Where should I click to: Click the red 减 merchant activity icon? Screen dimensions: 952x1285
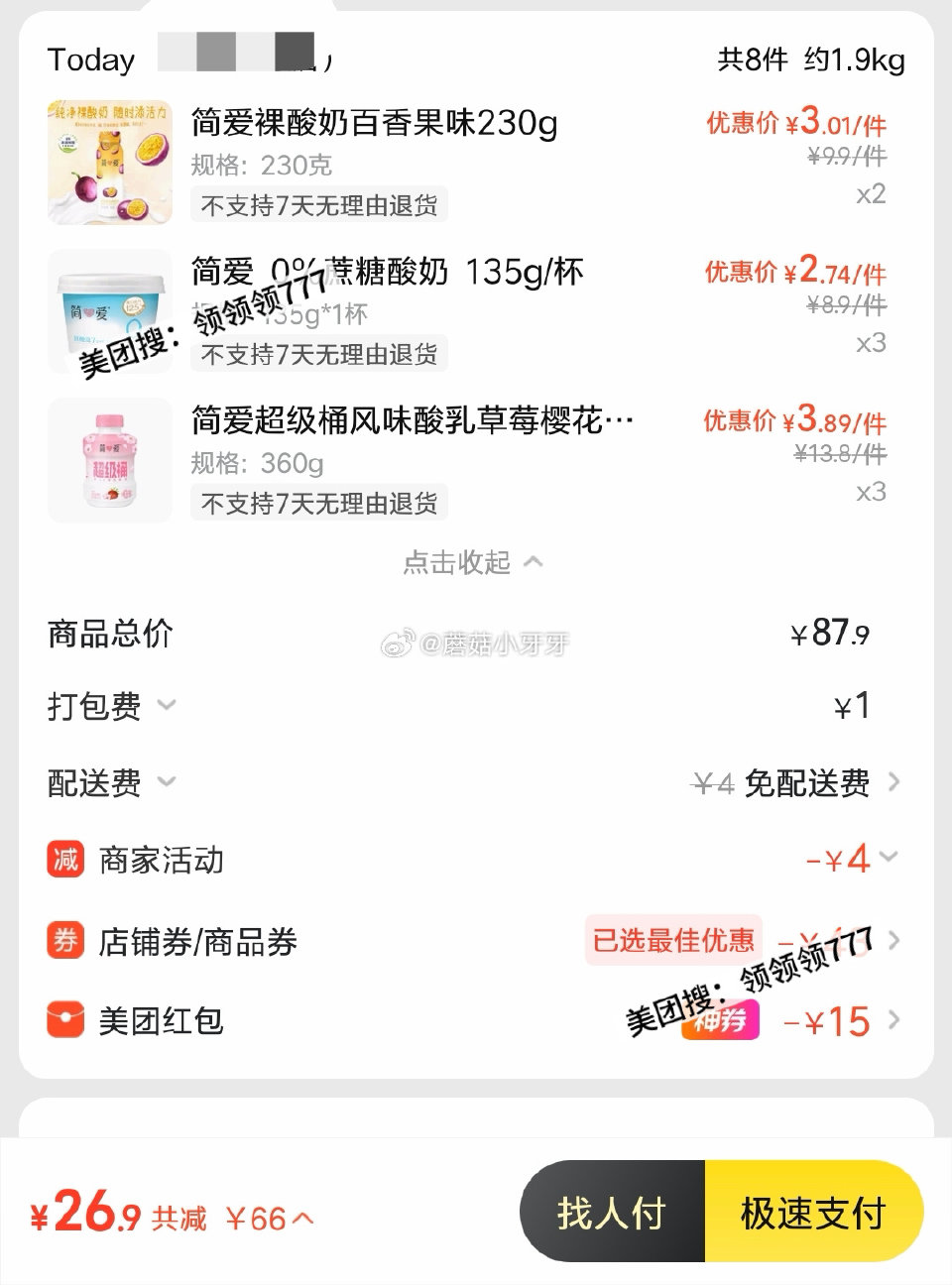point(63,861)
